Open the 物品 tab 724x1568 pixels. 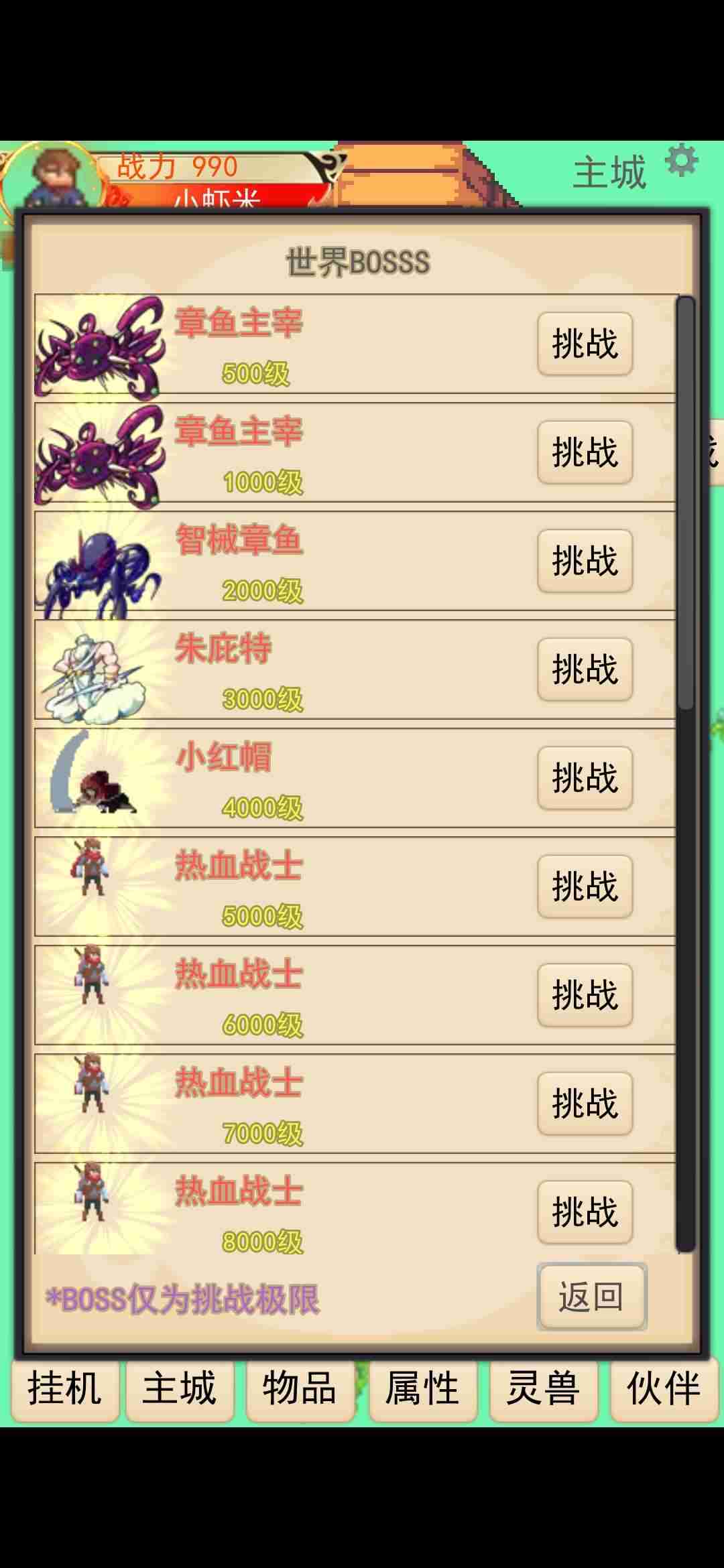coord(300,1390)
